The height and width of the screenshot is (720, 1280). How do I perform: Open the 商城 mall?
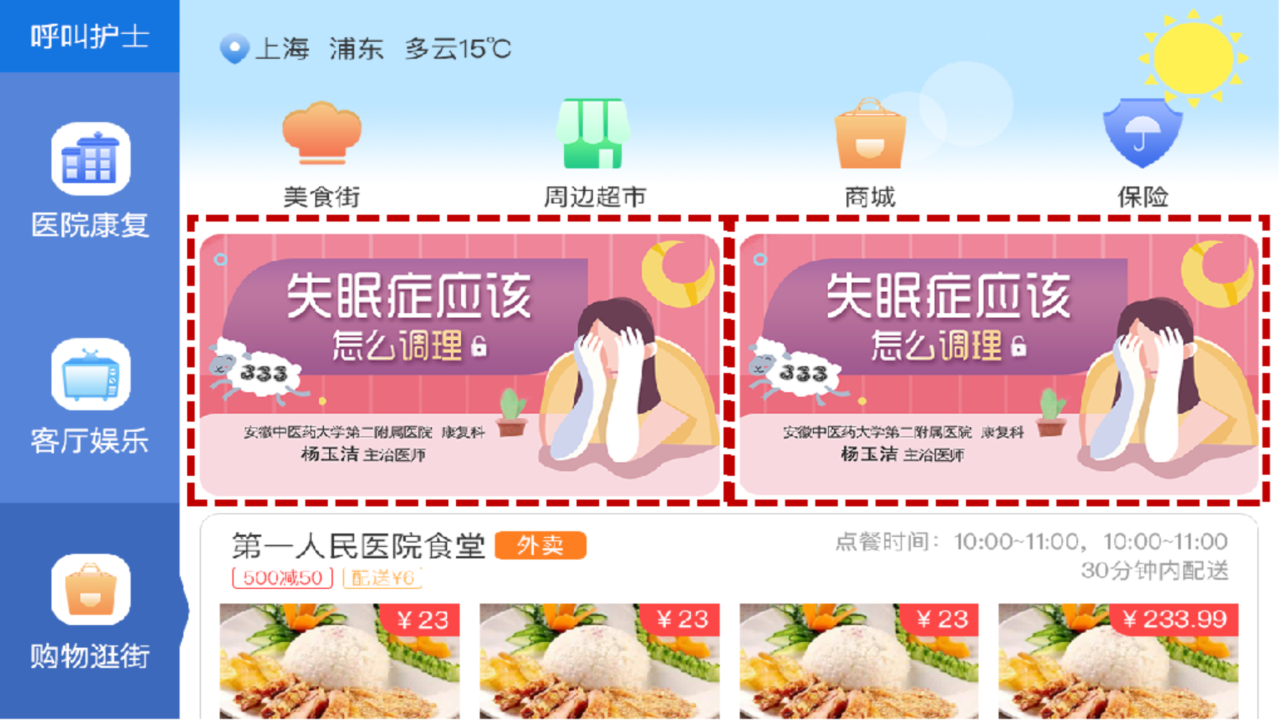click(x=869, y=152)
